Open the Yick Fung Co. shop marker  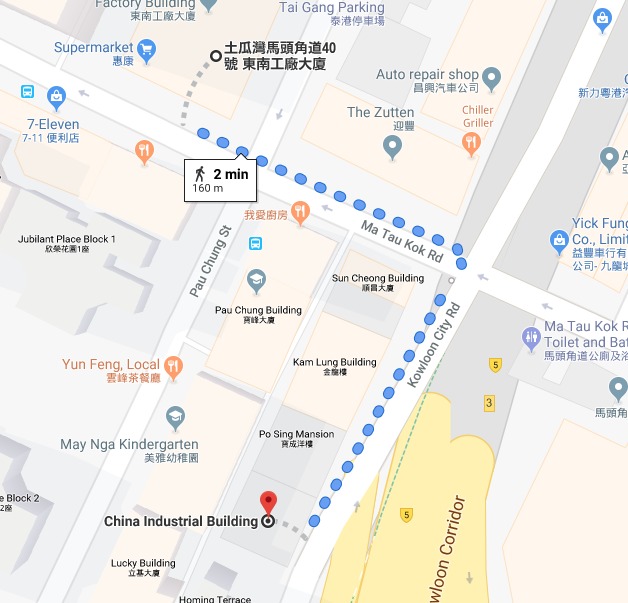click(x=559, y=241)
